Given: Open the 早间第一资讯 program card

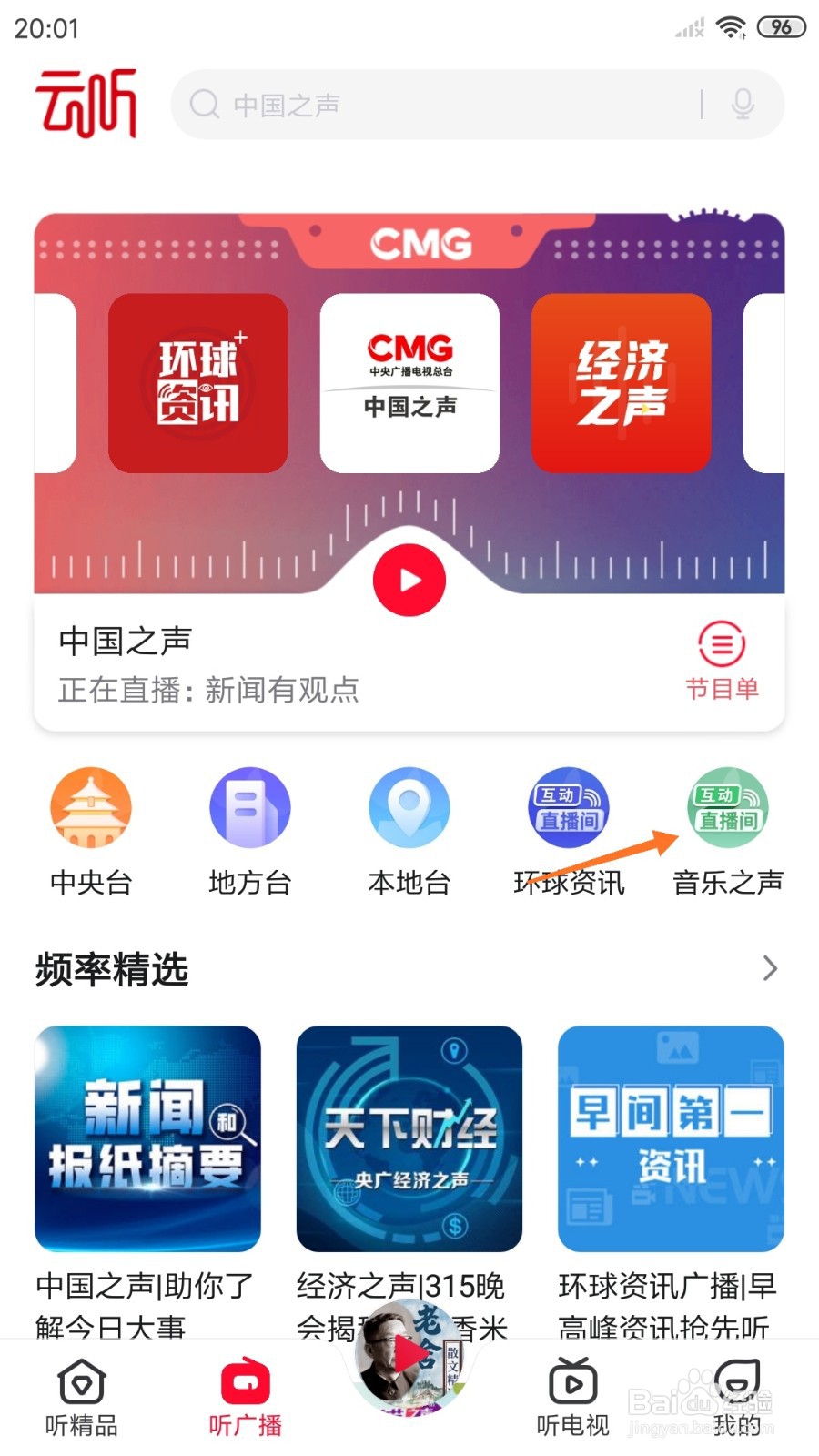Looking at the screenshot, I should pos(671,1138).
